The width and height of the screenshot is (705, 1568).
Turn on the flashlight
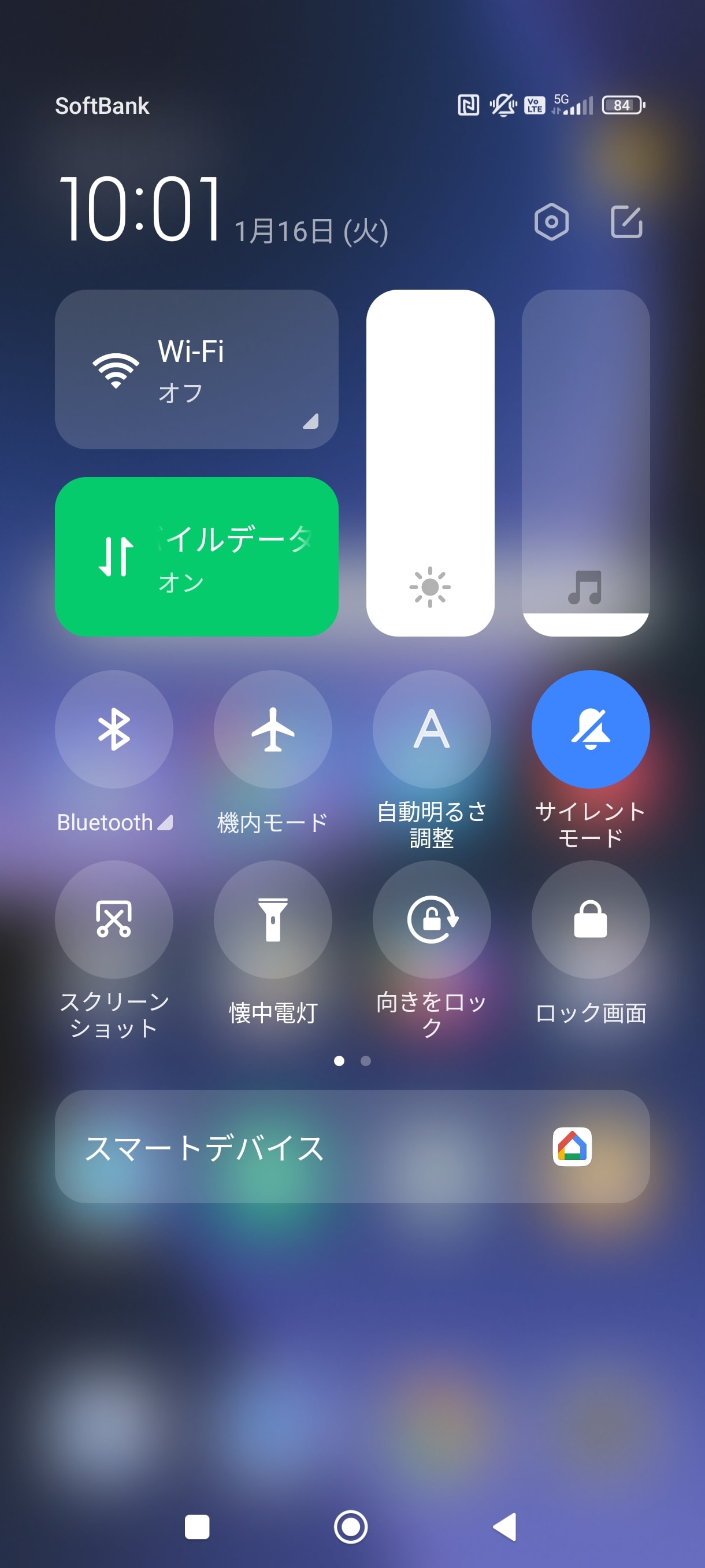tap(273, 920)
